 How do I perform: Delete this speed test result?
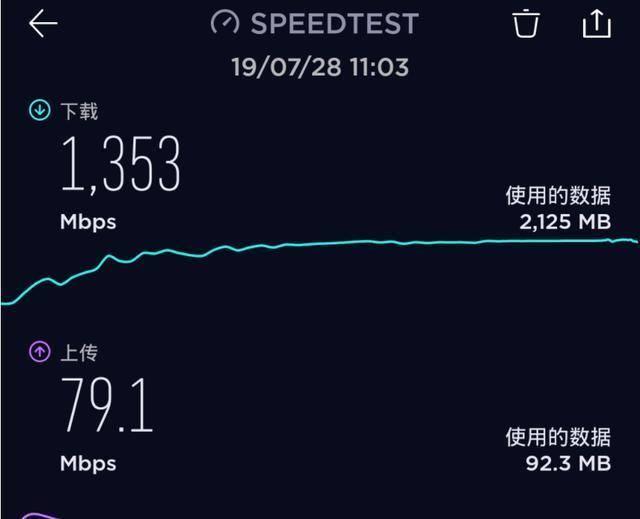tap(526, 23)
